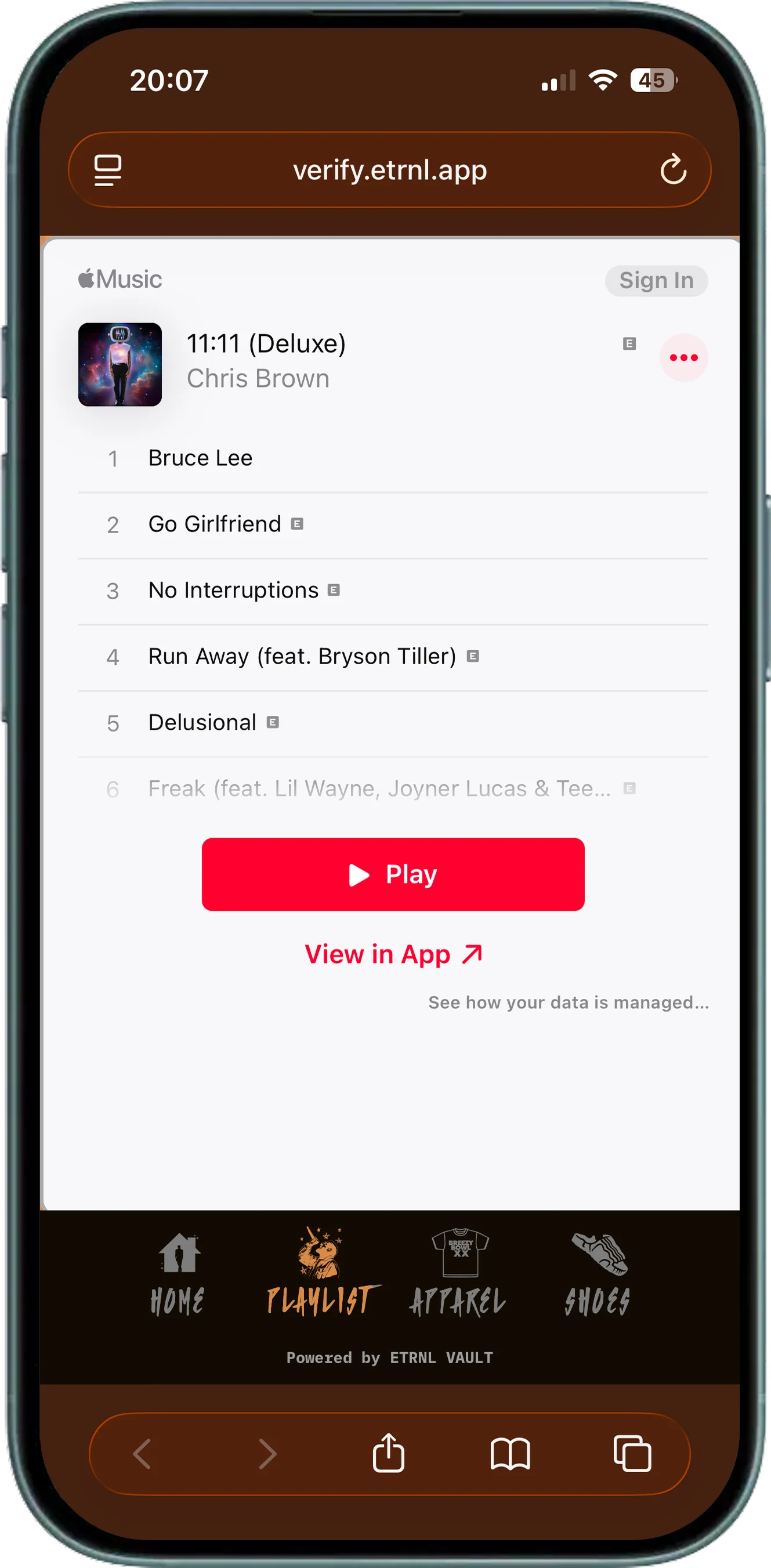Open the three-dot album options menu

pos(683,357)
